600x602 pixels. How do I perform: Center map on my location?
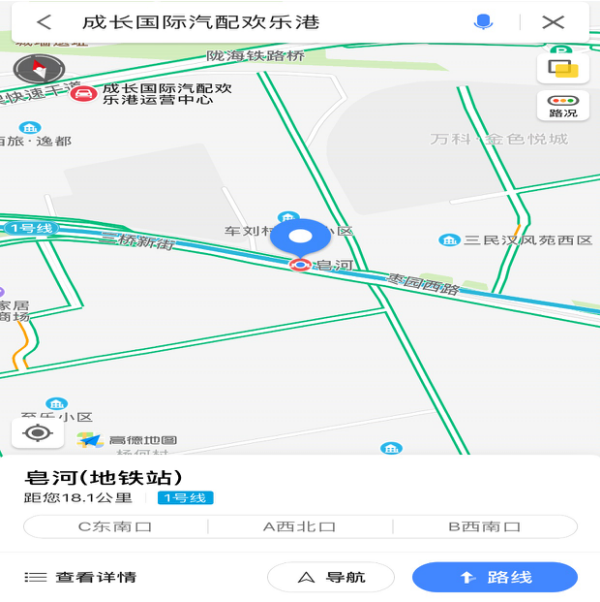click(38, 433)
